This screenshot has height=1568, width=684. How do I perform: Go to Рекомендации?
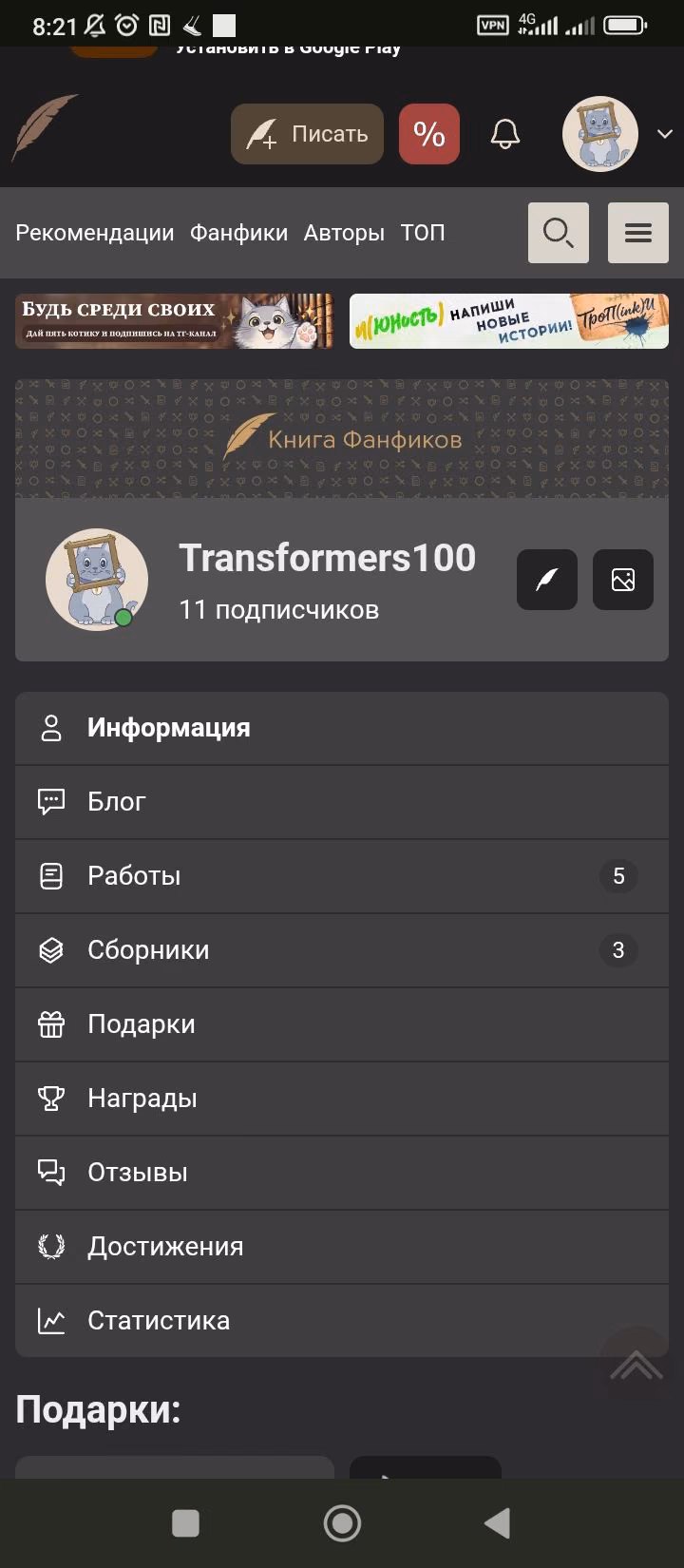point(95,233)
